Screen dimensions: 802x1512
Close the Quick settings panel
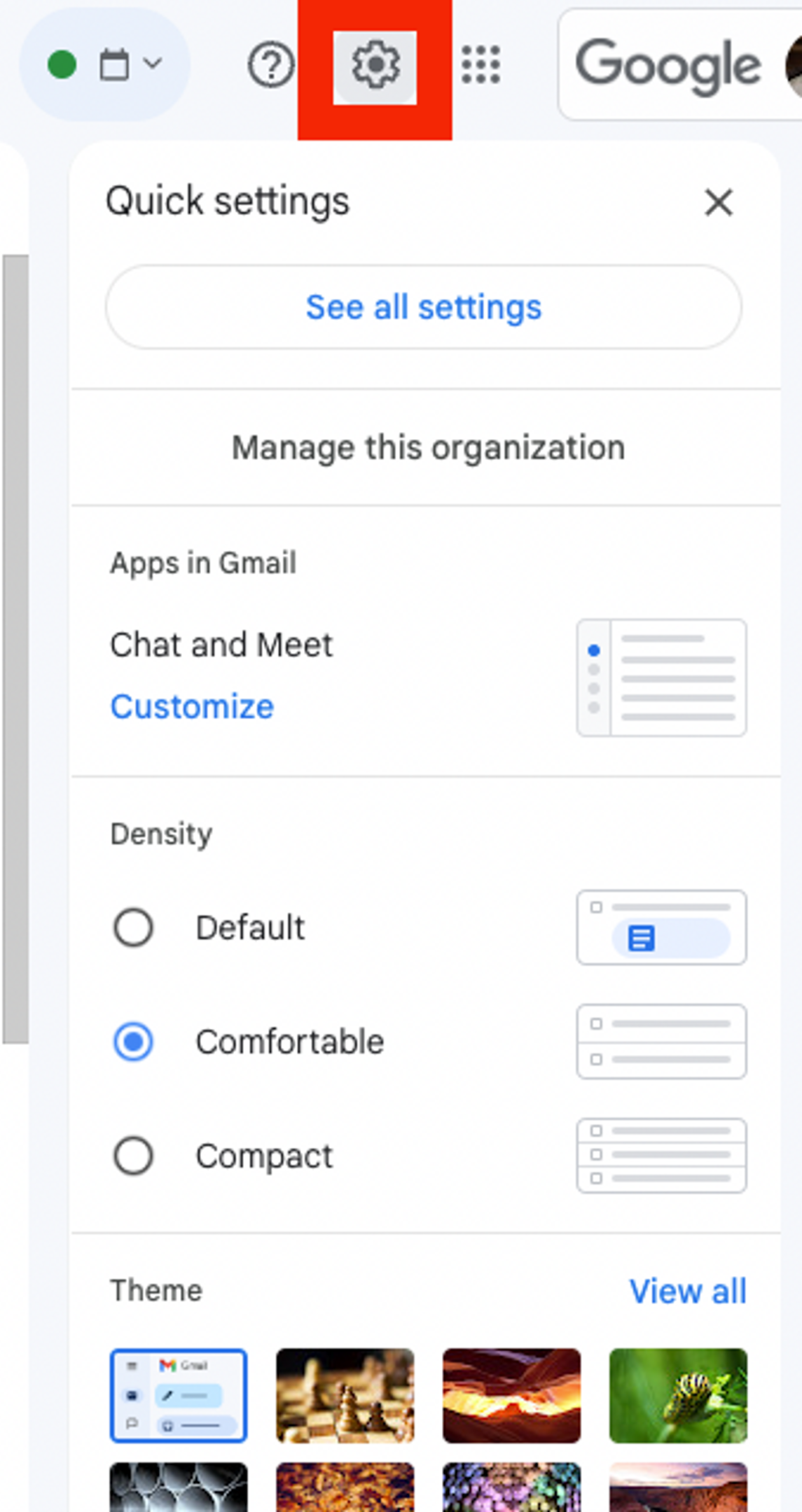pyautogui.click(x=719, y=203)
